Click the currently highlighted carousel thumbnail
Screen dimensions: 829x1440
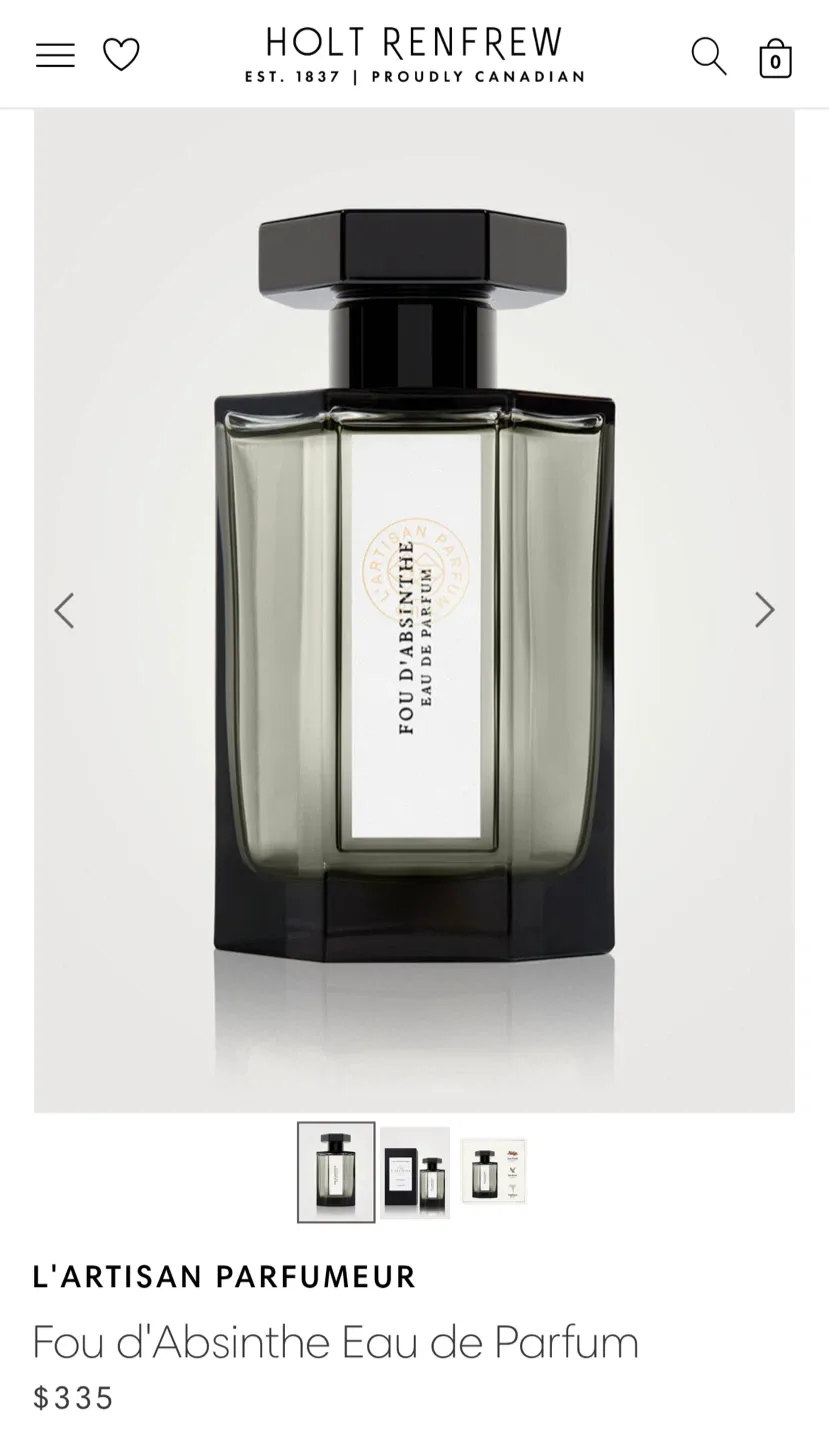[335, 1172]
